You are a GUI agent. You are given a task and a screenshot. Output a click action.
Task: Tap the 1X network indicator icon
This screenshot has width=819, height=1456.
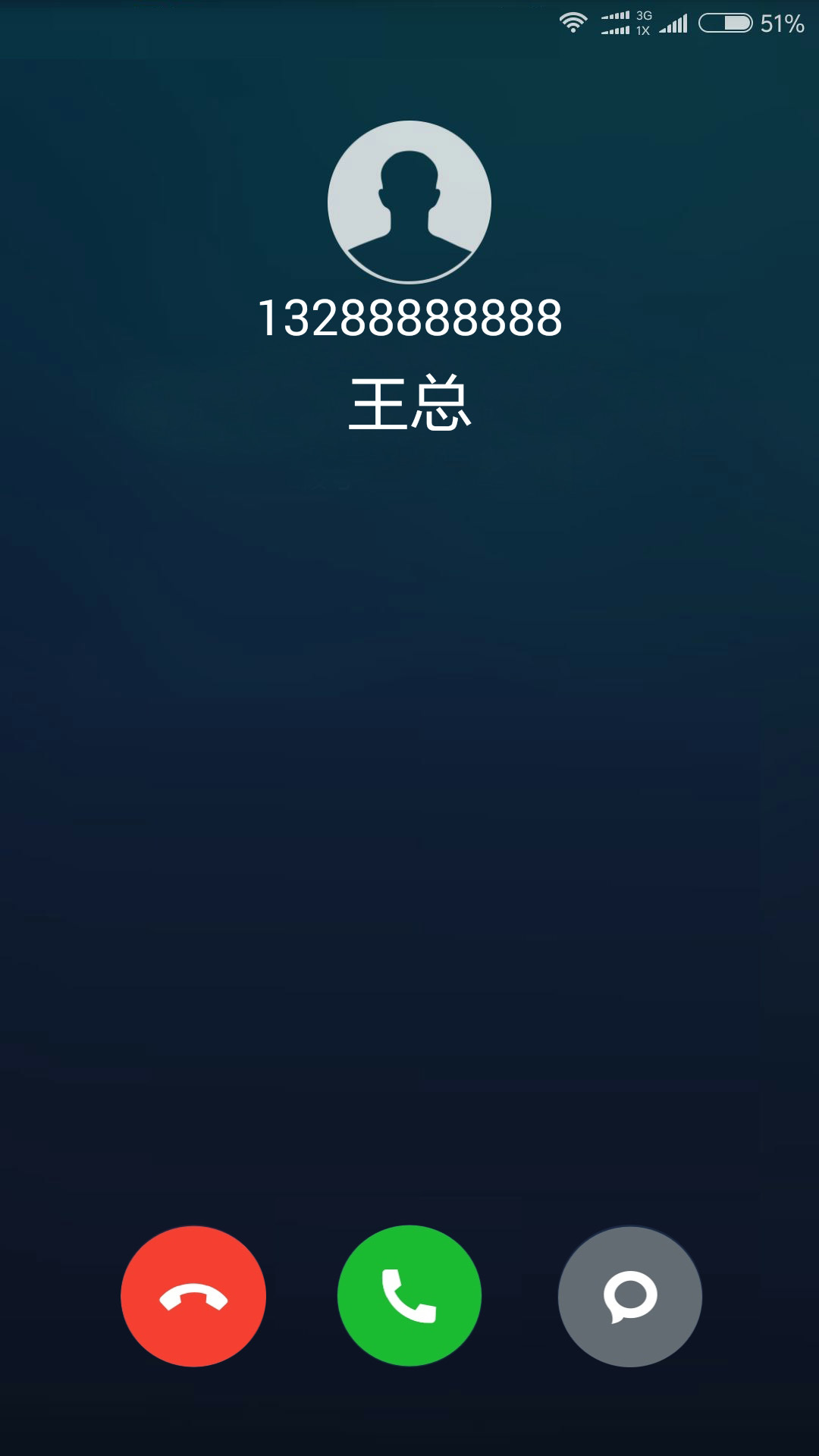644,30
